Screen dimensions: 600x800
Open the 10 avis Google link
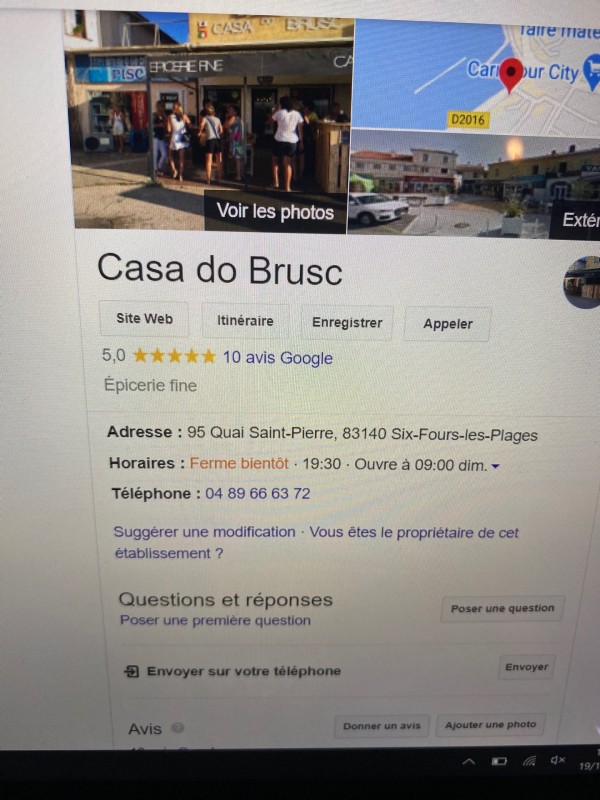(x=277, y=358)
